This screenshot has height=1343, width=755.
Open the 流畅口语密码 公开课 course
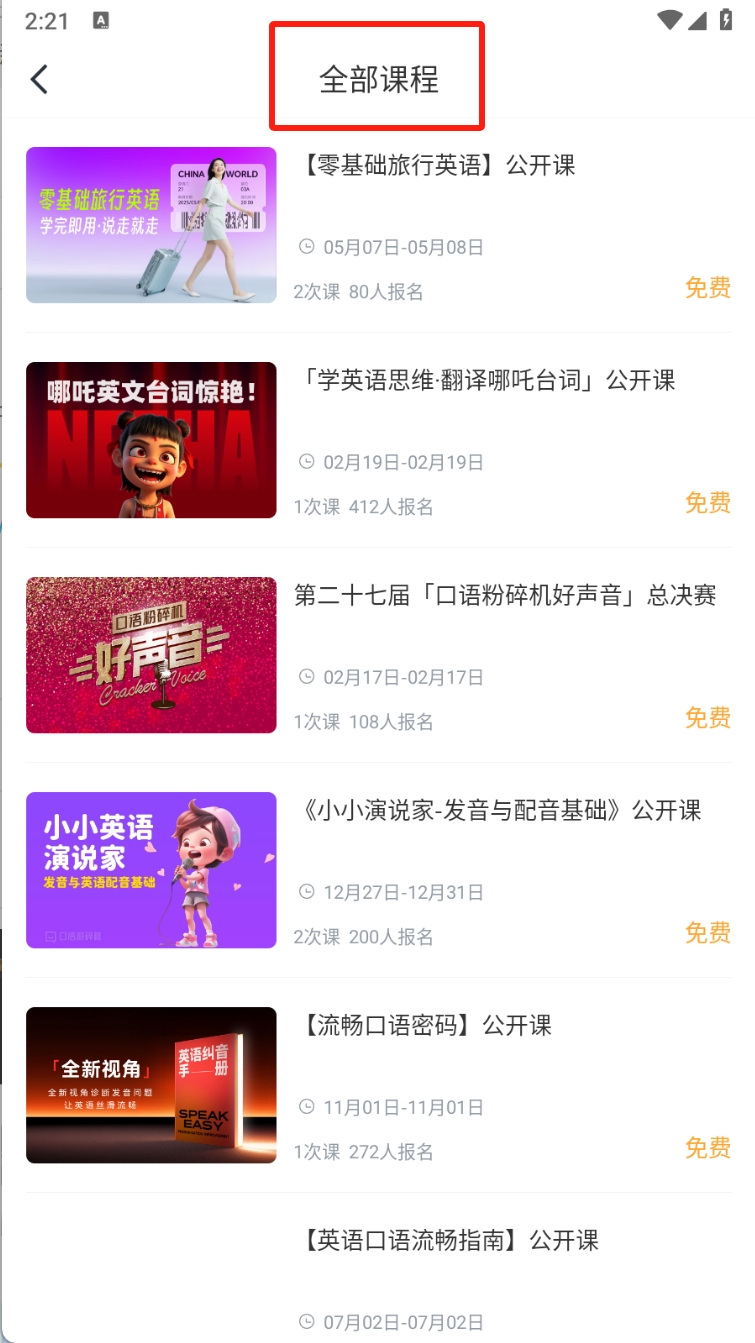(x=425, y=1026)
